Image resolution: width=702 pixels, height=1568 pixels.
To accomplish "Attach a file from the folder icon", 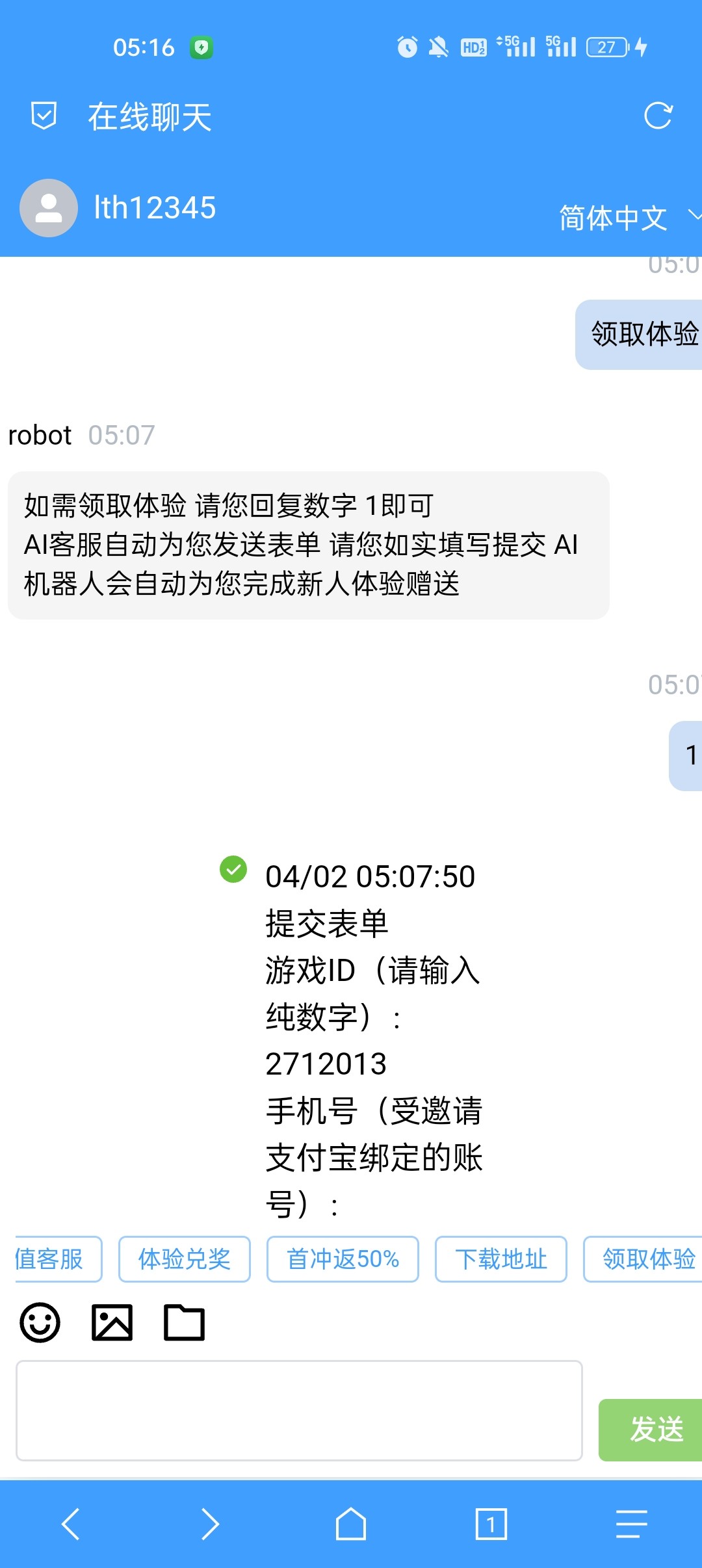I will click(x=184, y=1322).
